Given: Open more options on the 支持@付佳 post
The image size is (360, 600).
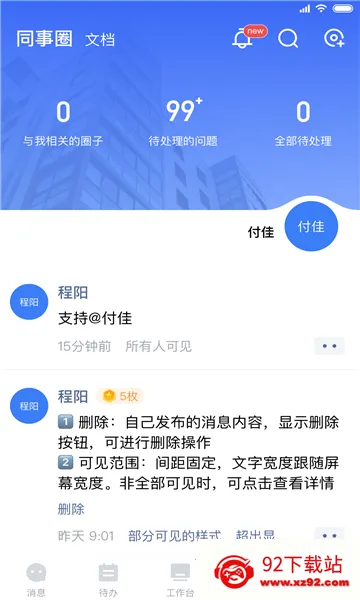Looking at the screenshot, I should click(x=329, y=346).
